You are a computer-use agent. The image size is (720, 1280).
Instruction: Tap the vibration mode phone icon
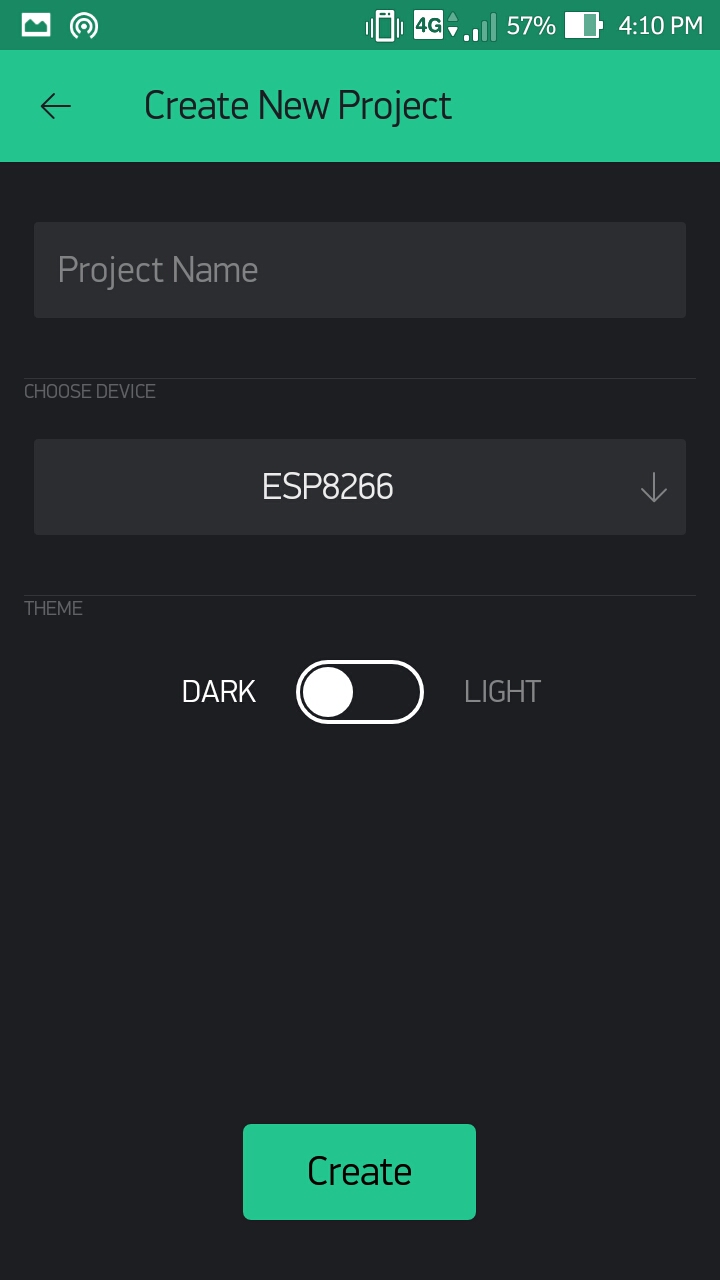(385, 25)
